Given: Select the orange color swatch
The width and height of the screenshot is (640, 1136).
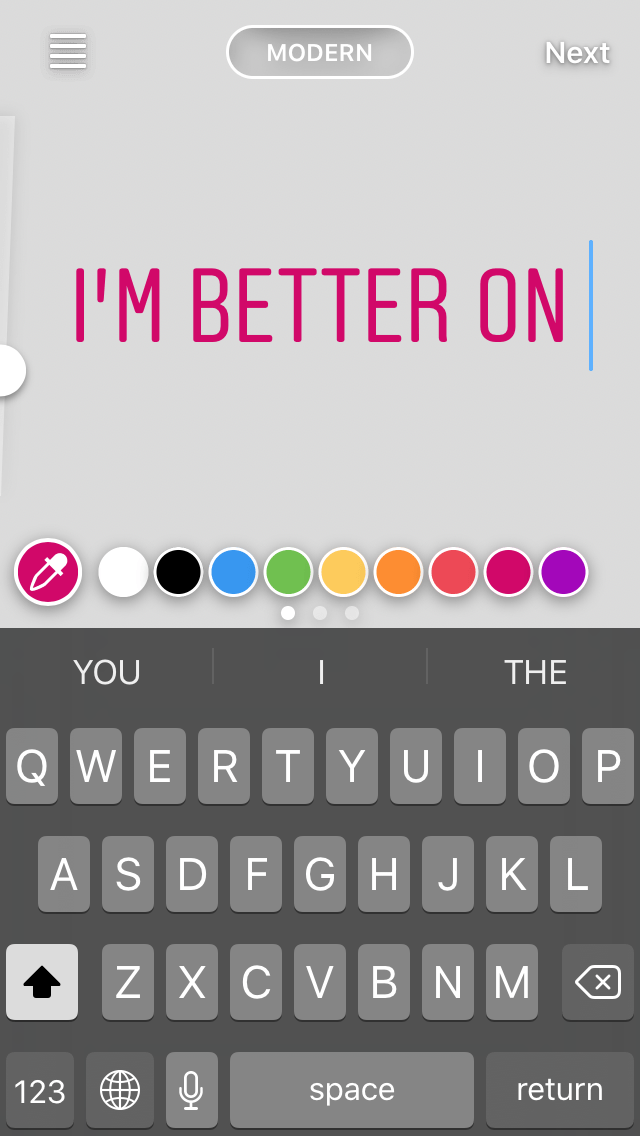Looking at the screenshot, I should click(x=399, y=573).
